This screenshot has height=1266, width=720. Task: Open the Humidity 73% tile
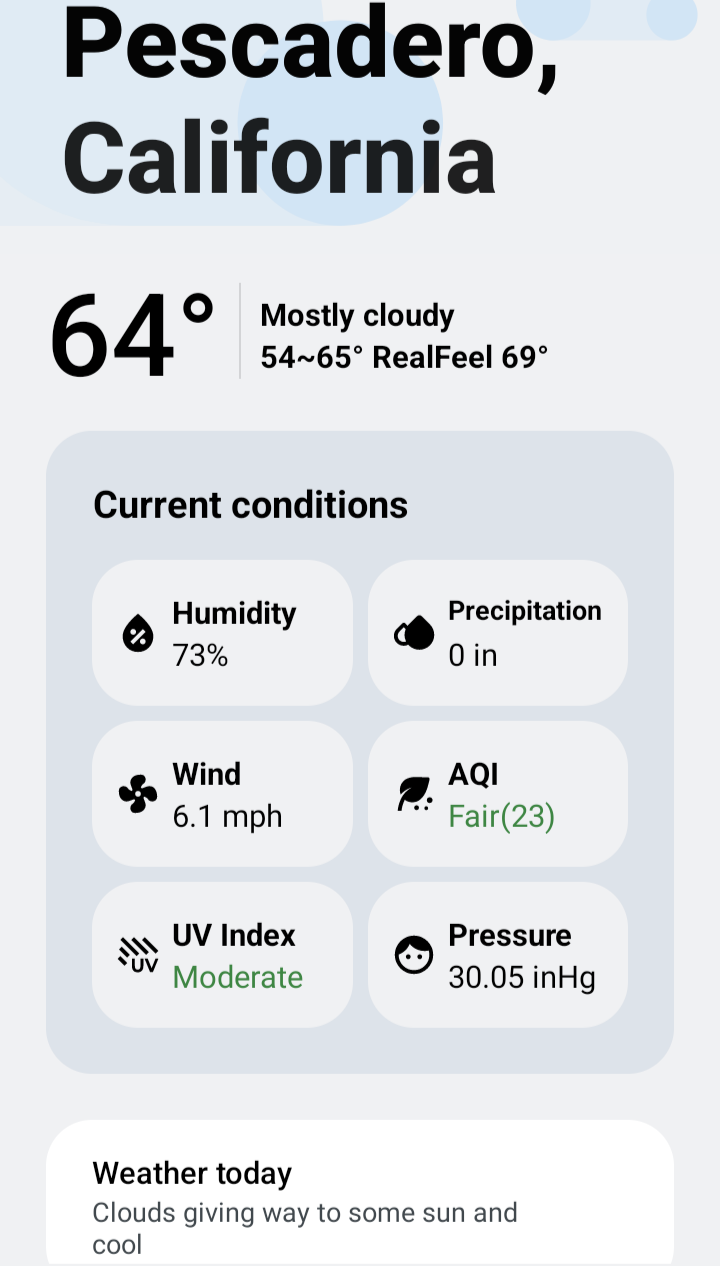pos(222,633)
